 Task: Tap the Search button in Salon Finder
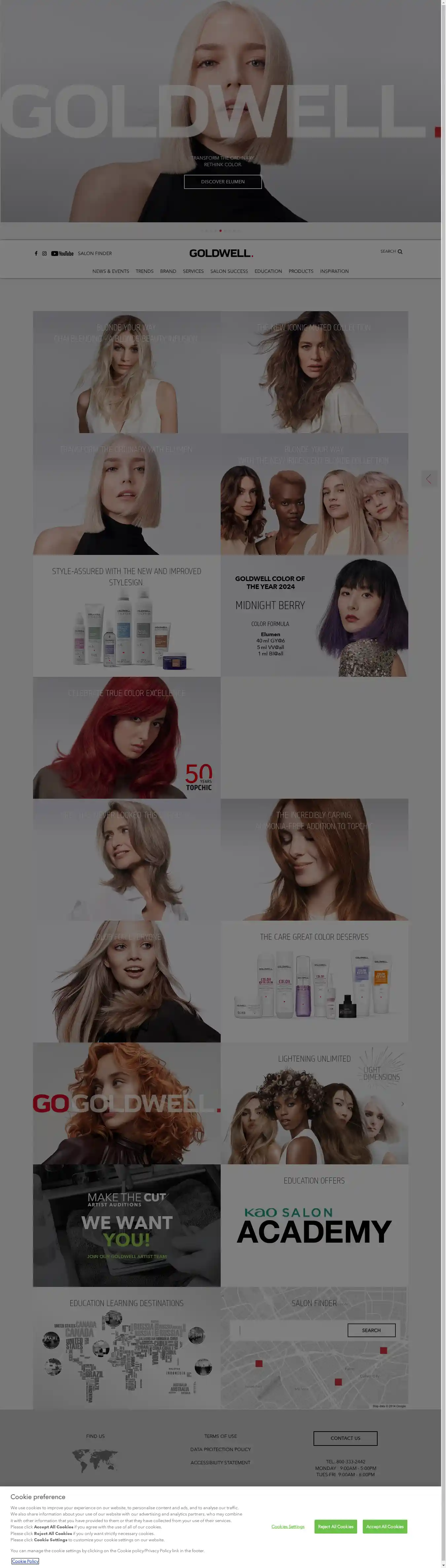point(371,1330)
